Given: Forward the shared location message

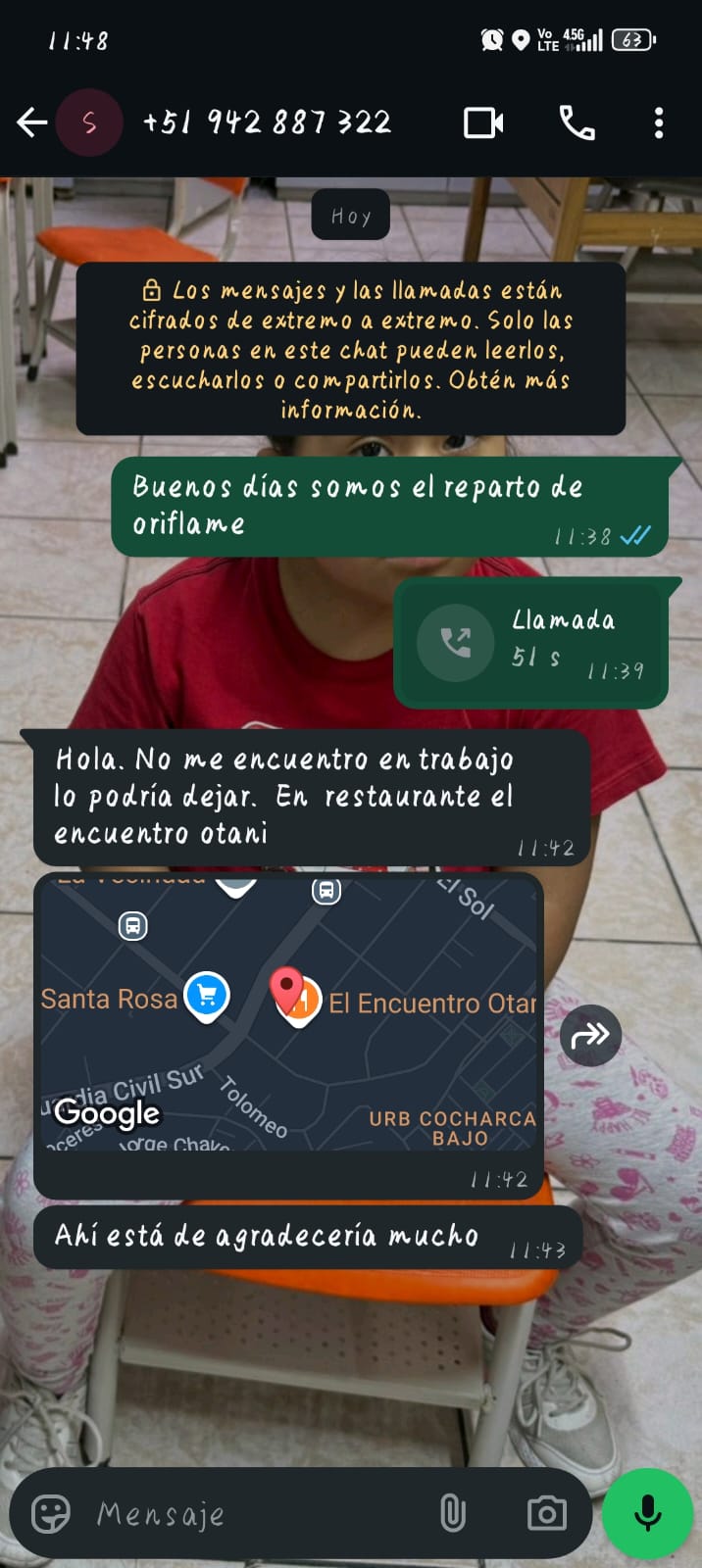Looking at the screenshot, I should (x=590, y=1035).
